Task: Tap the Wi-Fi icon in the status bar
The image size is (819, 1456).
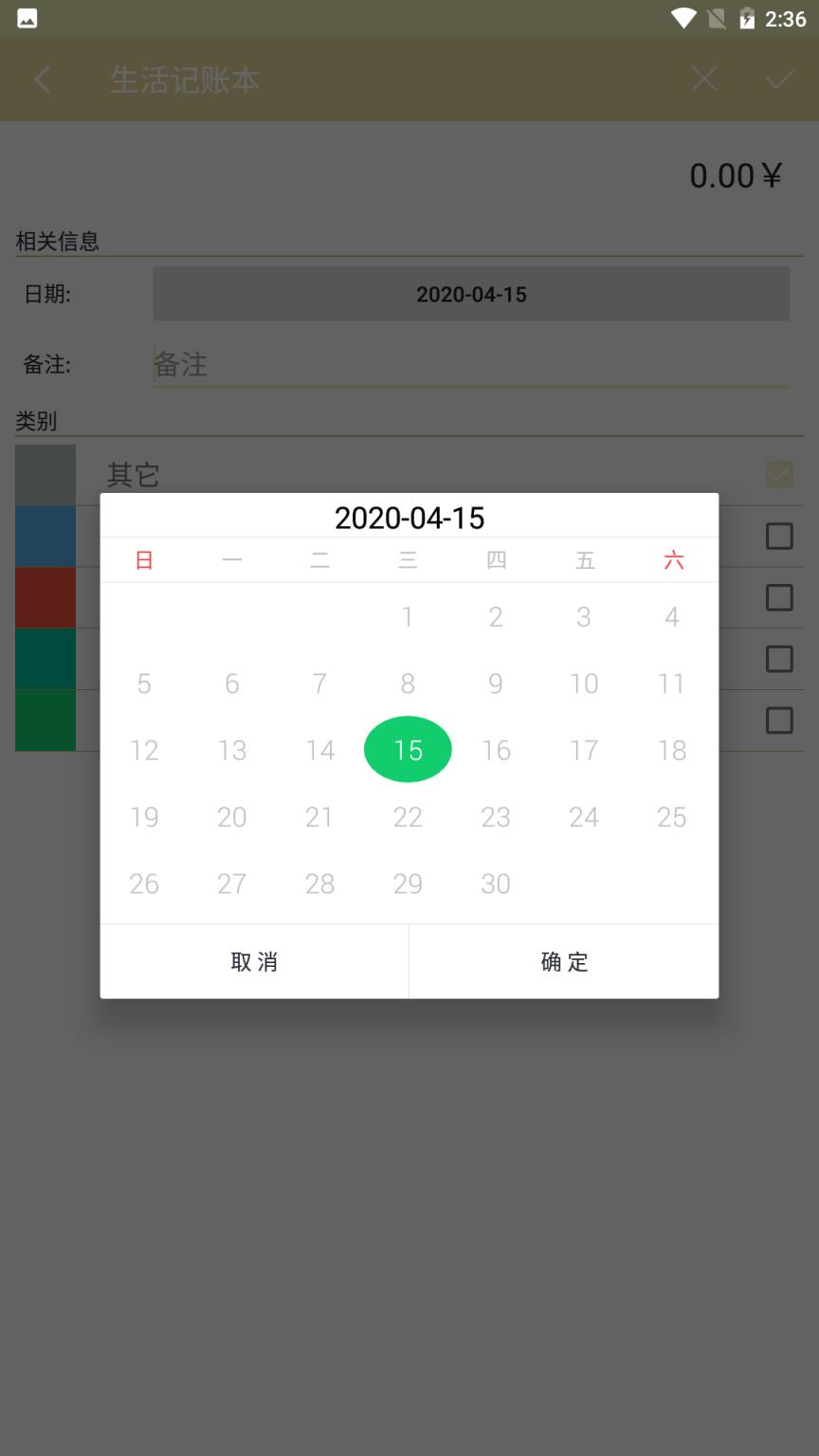Action: tap(682, 16)
